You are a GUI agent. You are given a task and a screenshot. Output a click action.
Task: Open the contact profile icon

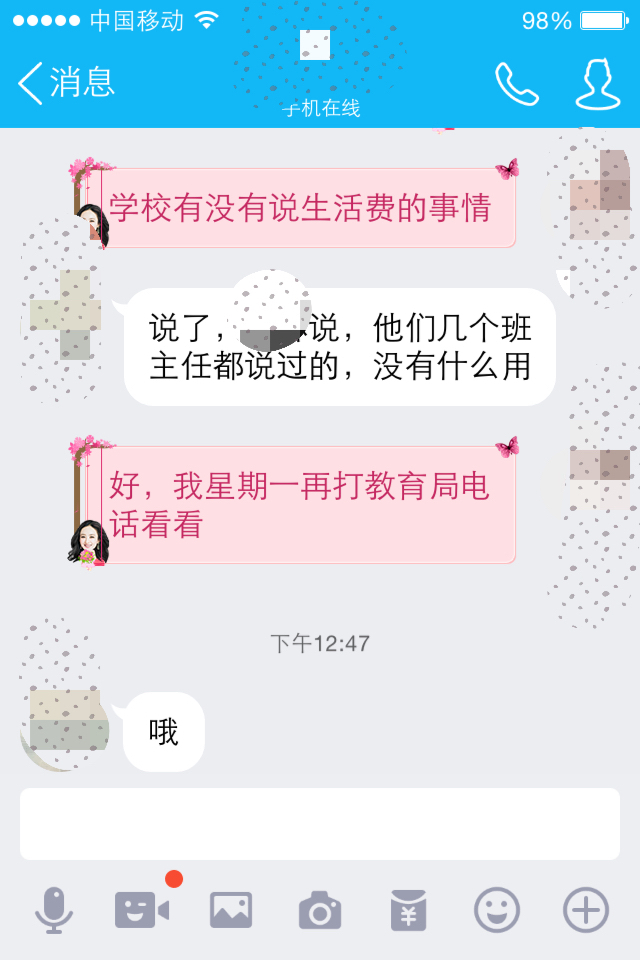pos(597,84)
